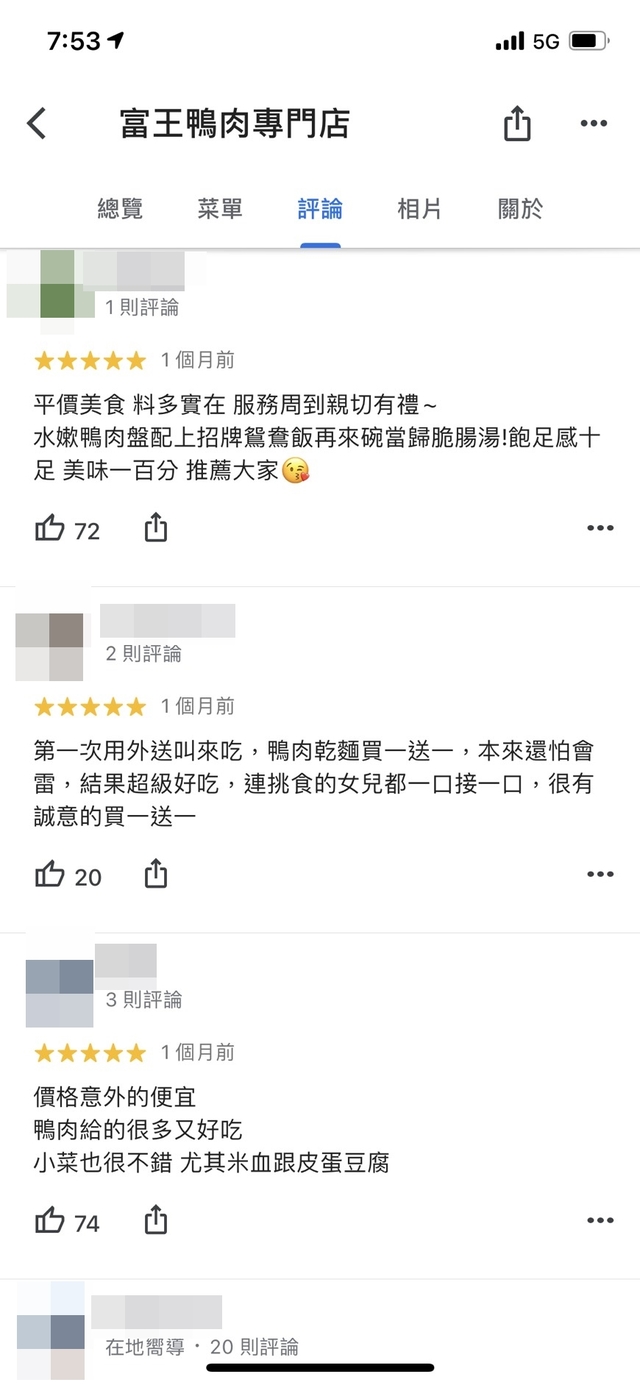Screen dimensions: 640x1385
Task: Like the review with 72 likes
Action: point(50,529)
